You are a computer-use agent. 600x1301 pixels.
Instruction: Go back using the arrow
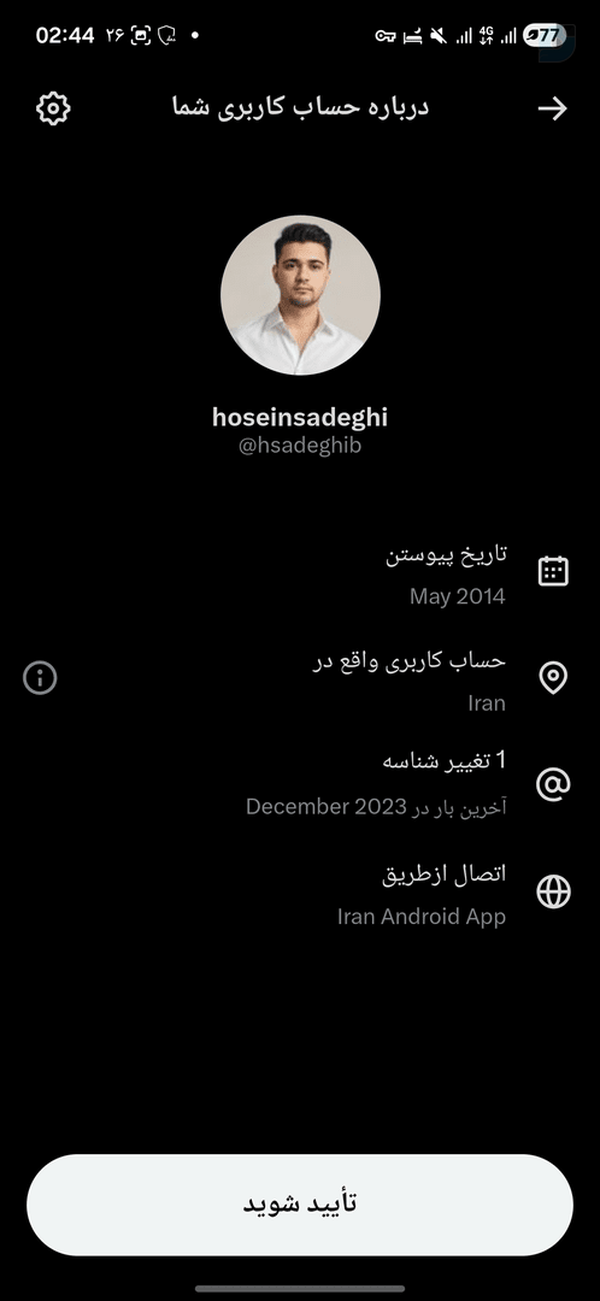click(x=552, y=108)
